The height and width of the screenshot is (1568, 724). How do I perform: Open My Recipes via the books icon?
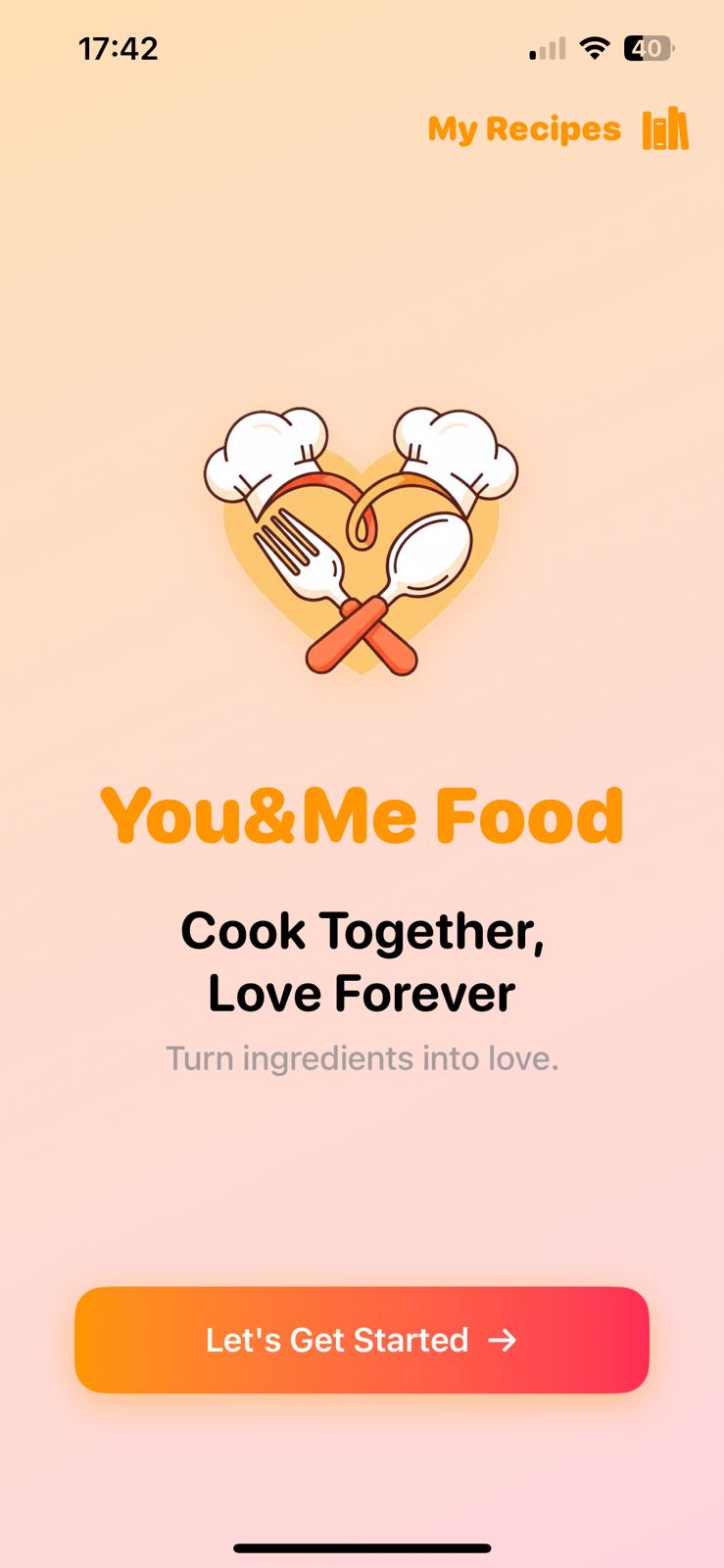click(664, 128)
